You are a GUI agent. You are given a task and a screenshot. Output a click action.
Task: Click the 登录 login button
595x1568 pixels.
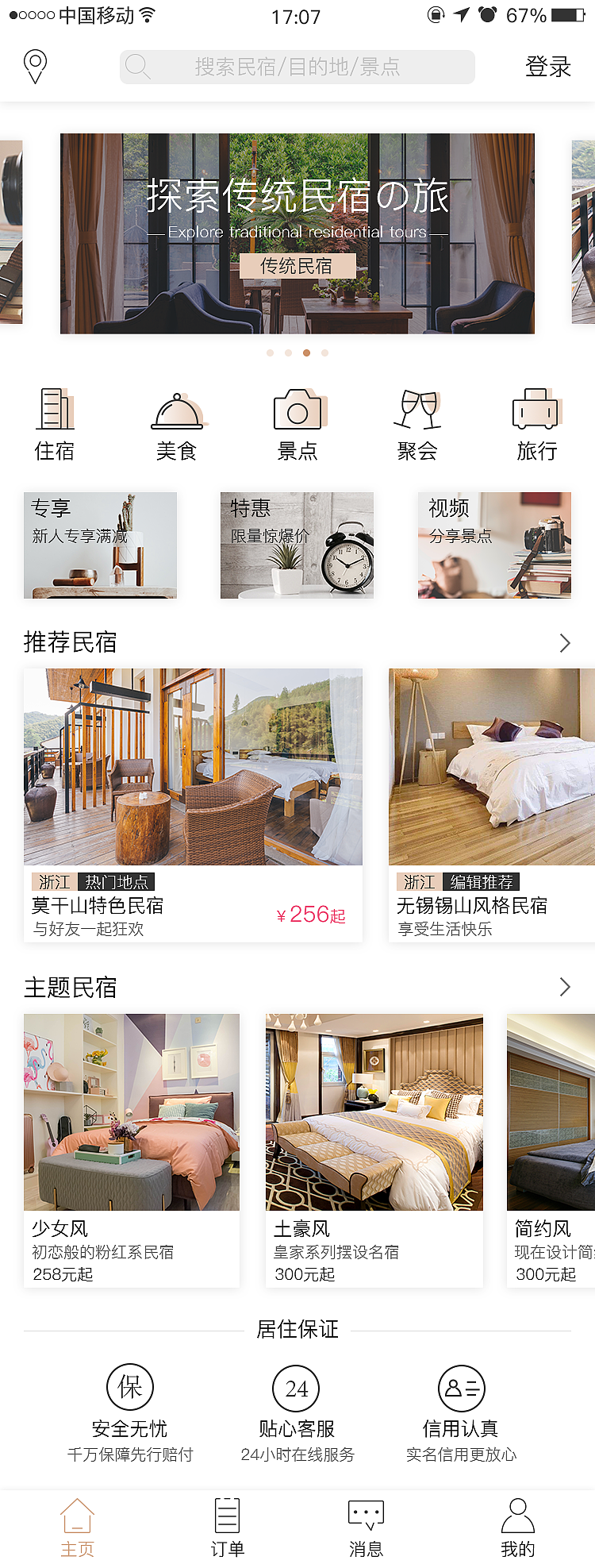coord(549,66)
